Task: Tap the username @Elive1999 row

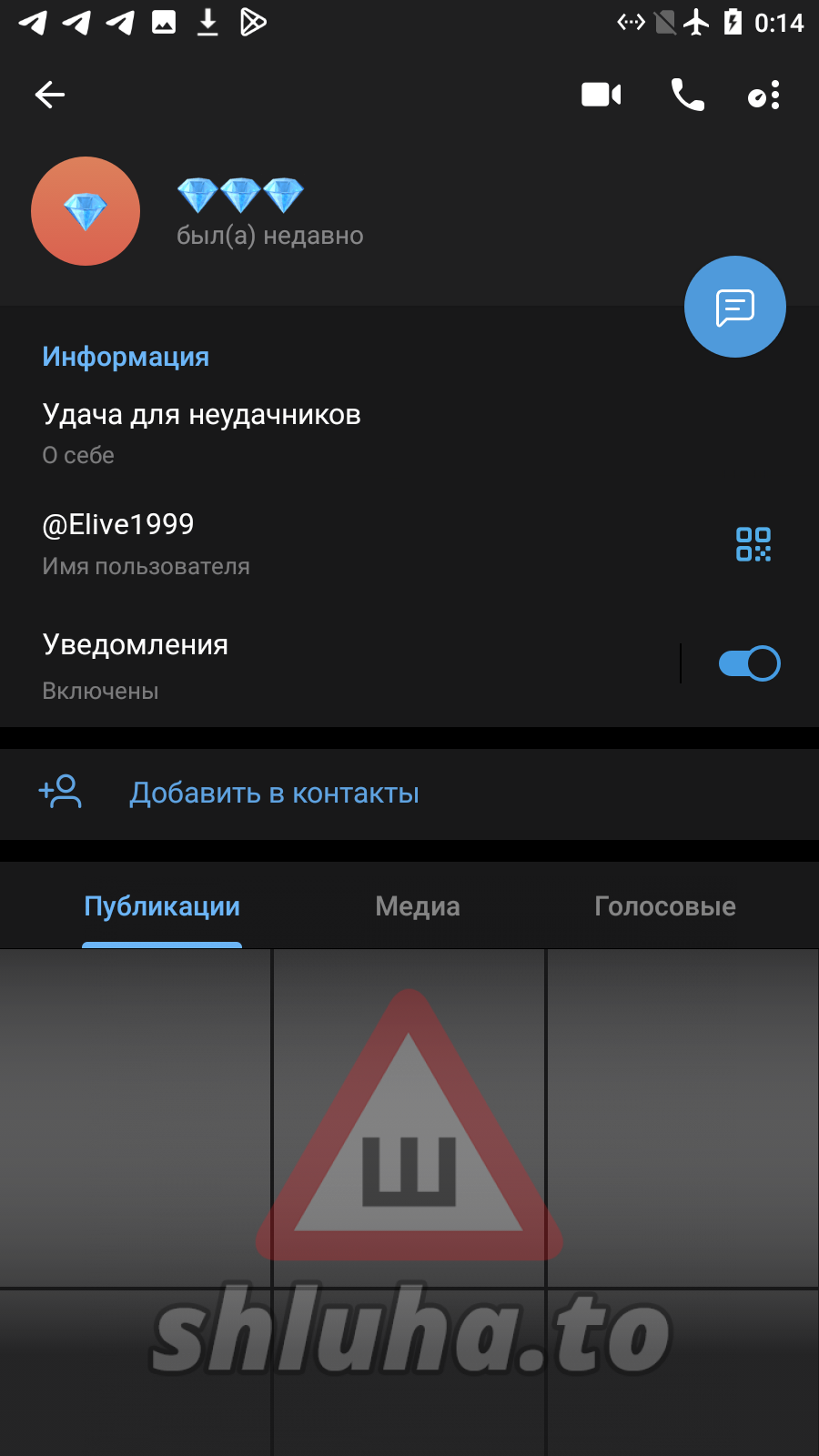Action: coord(273,543)
